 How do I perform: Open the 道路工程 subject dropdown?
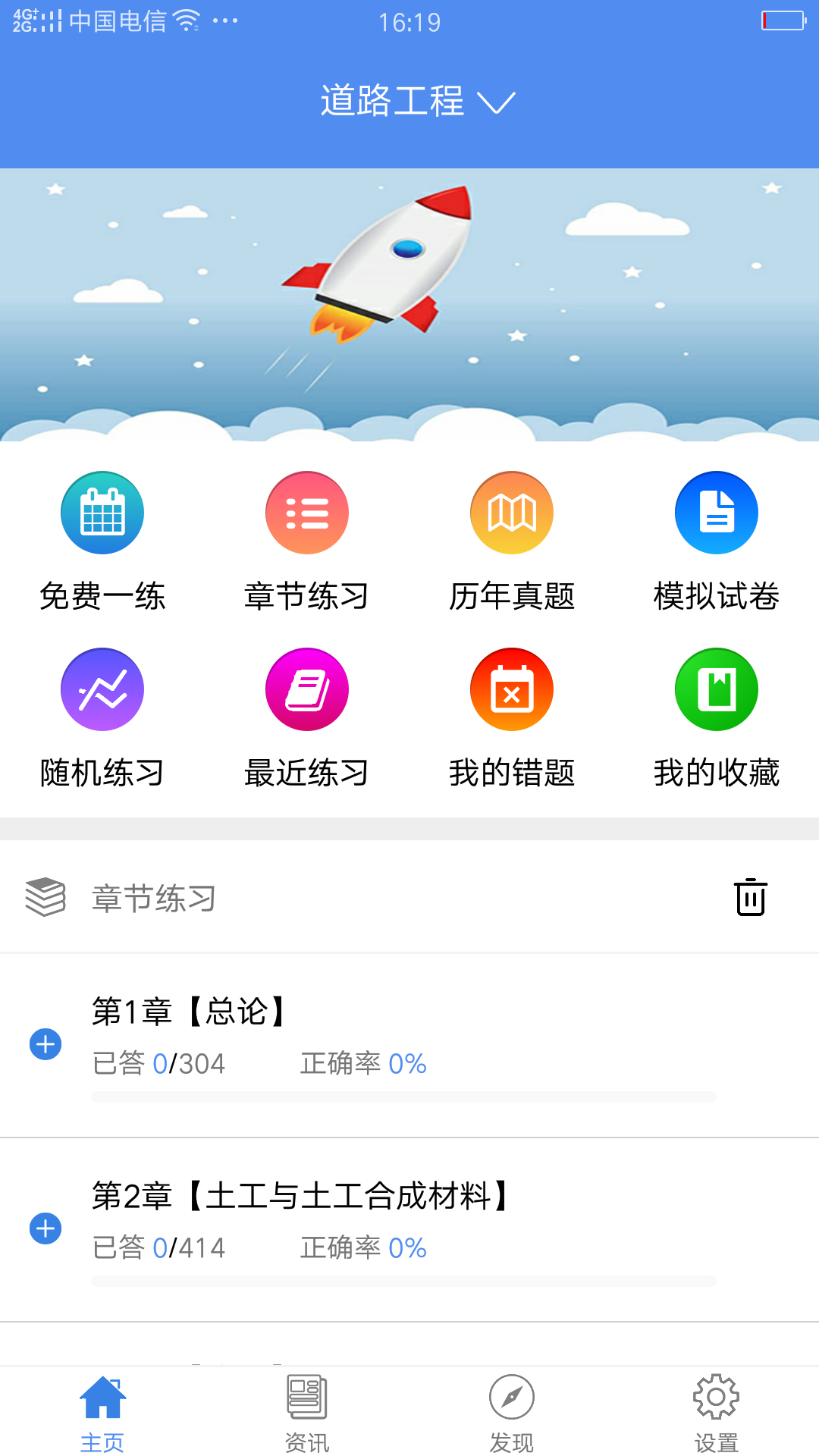coord(416,102)
